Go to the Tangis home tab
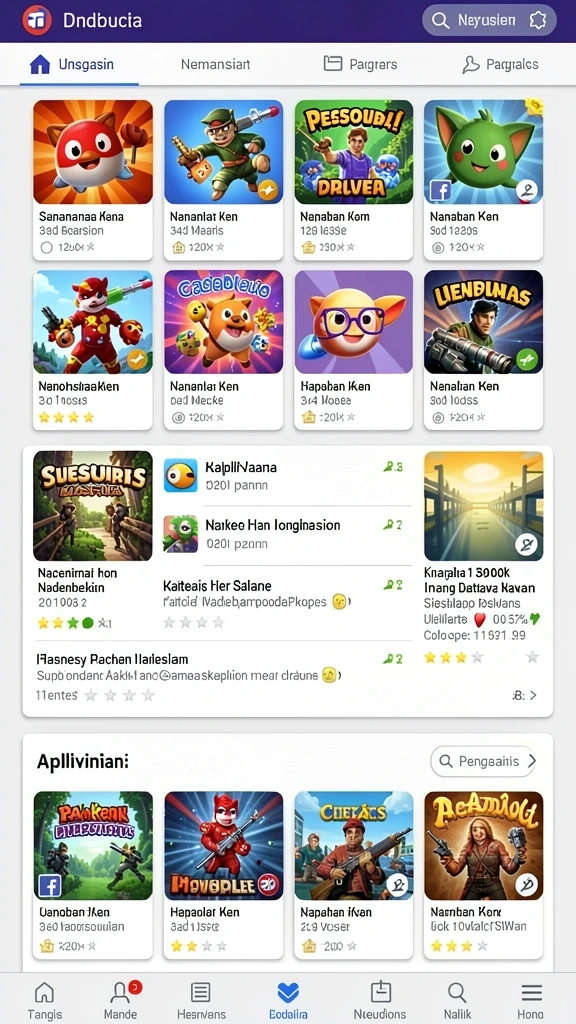This screenshot has width=576, height=1024. [44, 1000]
